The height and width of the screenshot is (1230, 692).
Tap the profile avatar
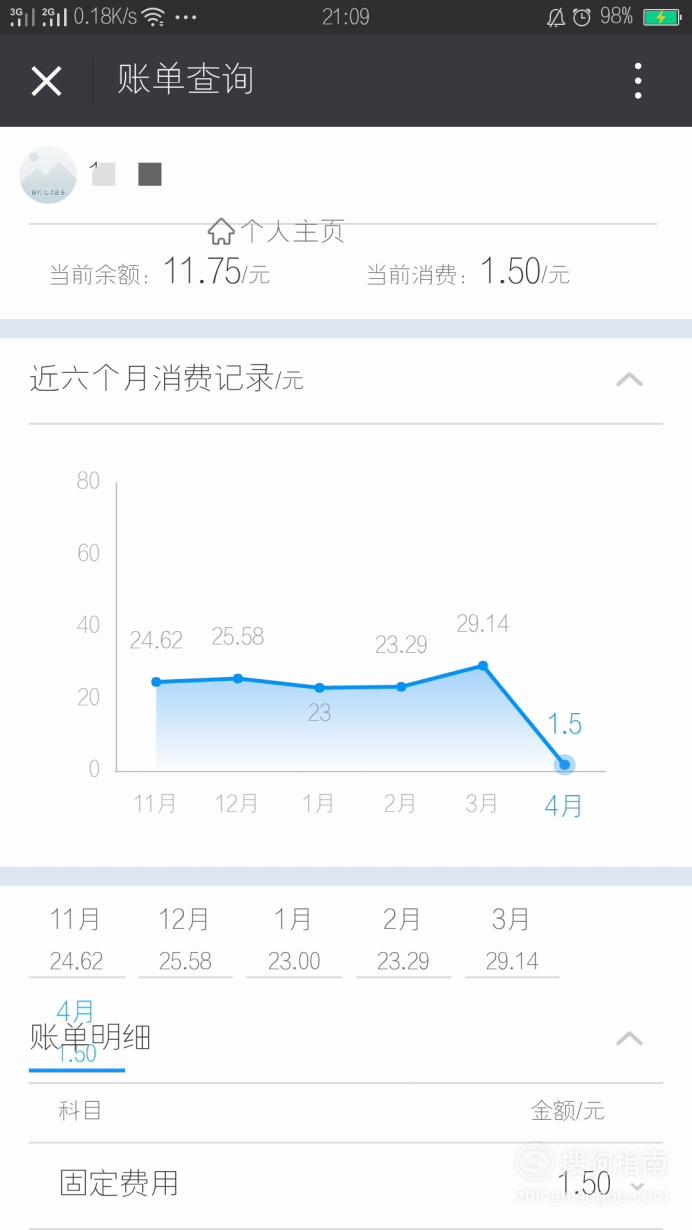tap(48, 175)
